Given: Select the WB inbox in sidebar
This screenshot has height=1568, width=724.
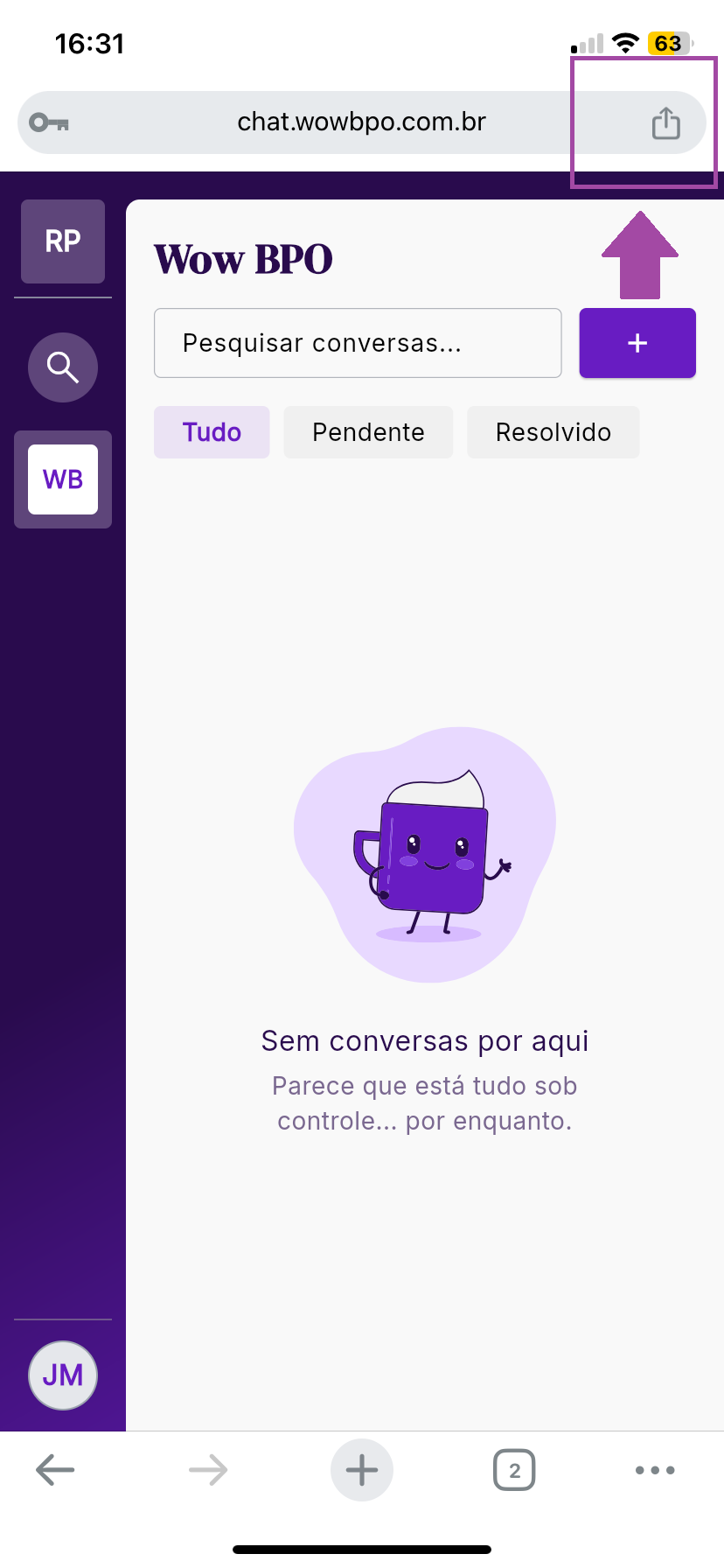Looking at the screenshot, I should pyautogui.click(x=63, y=479).
